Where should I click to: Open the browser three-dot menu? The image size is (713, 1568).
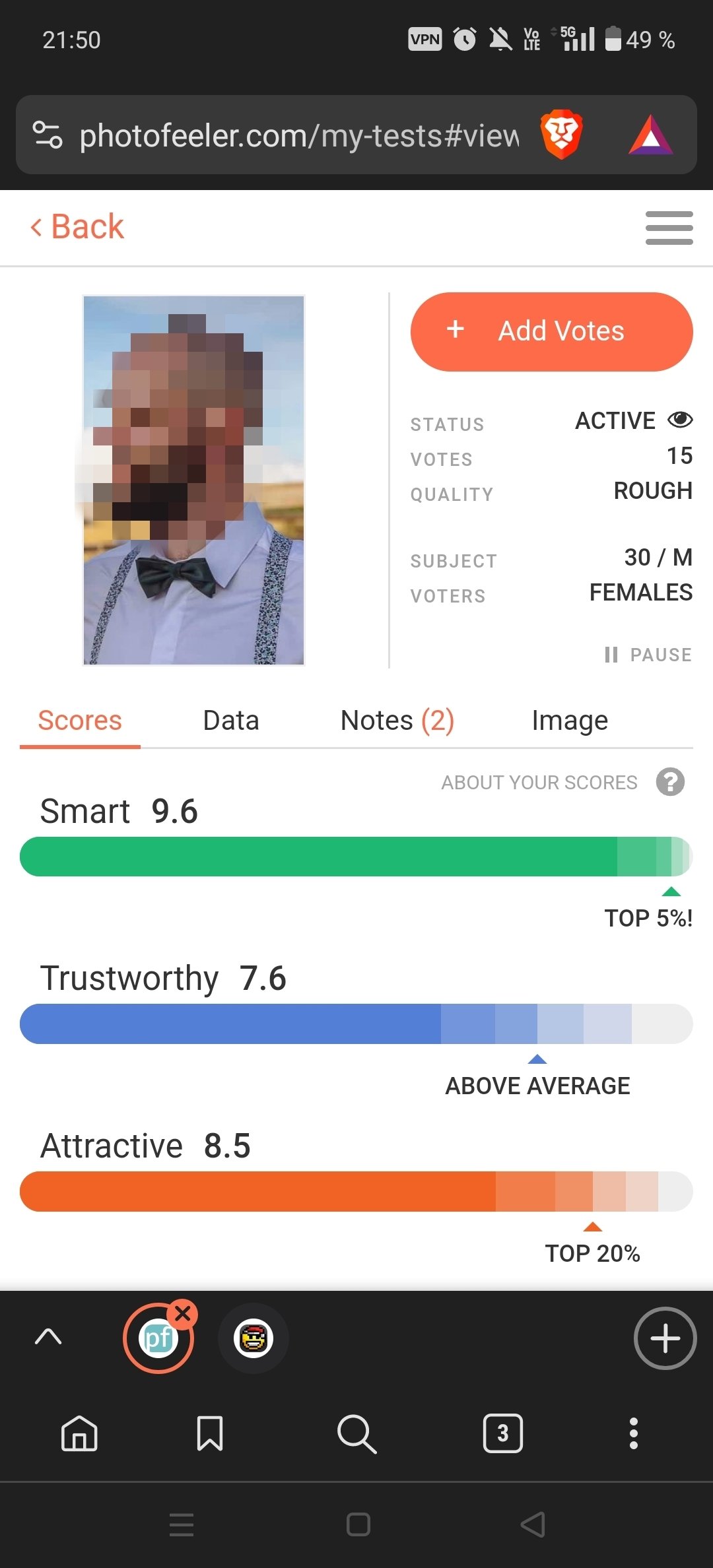click(x=633, y=1433)
